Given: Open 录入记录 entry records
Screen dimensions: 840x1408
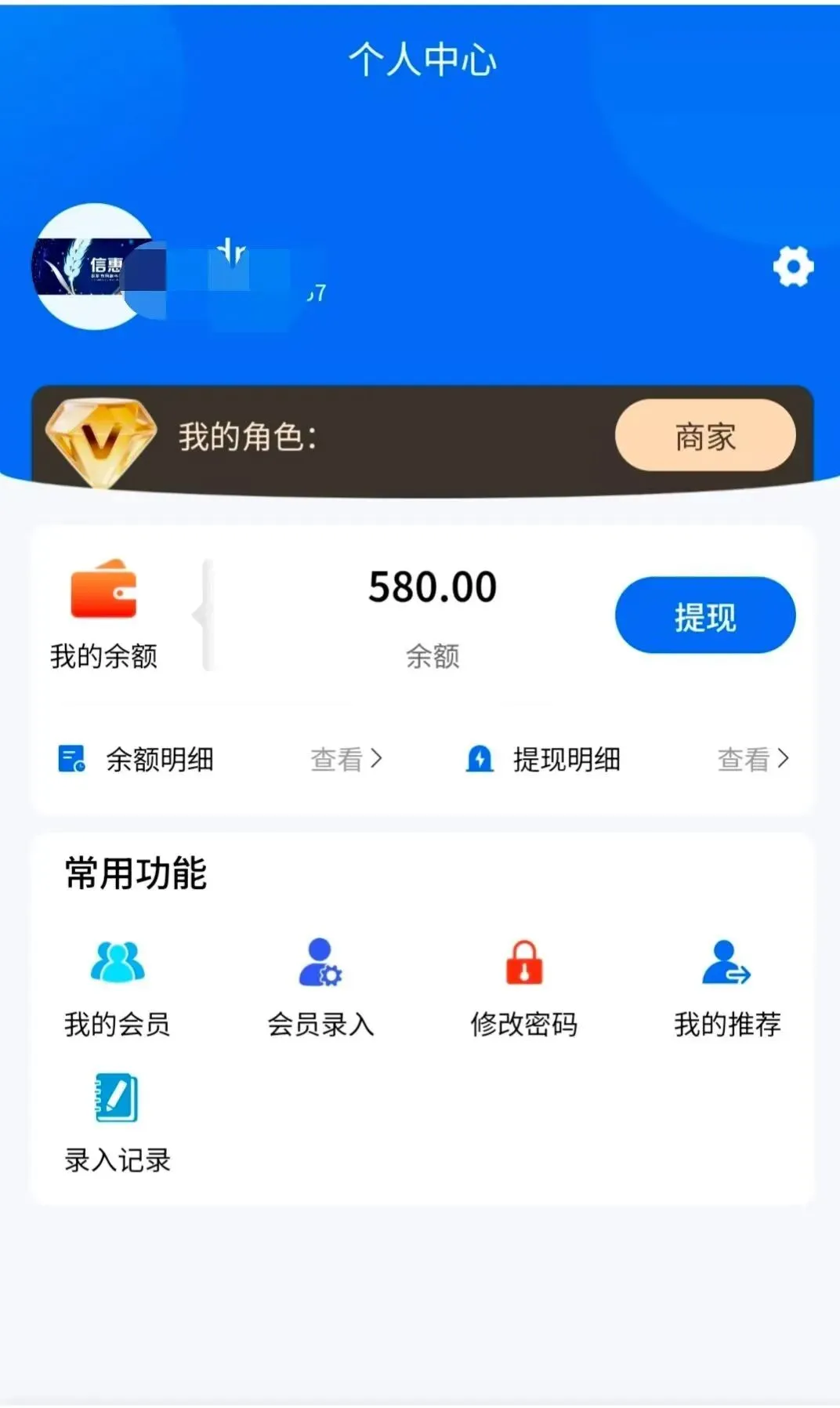Looking at the screenshot, I should (x=118, y=1123).
